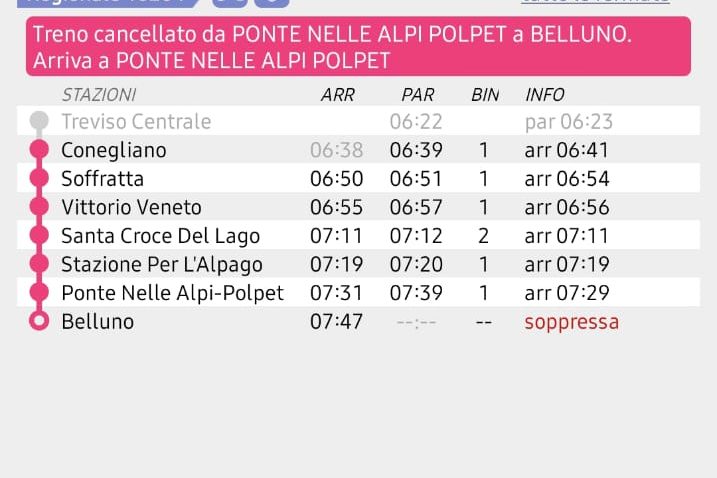
Task: Select the Soffratta stop
Action: [x=102, y=179]
